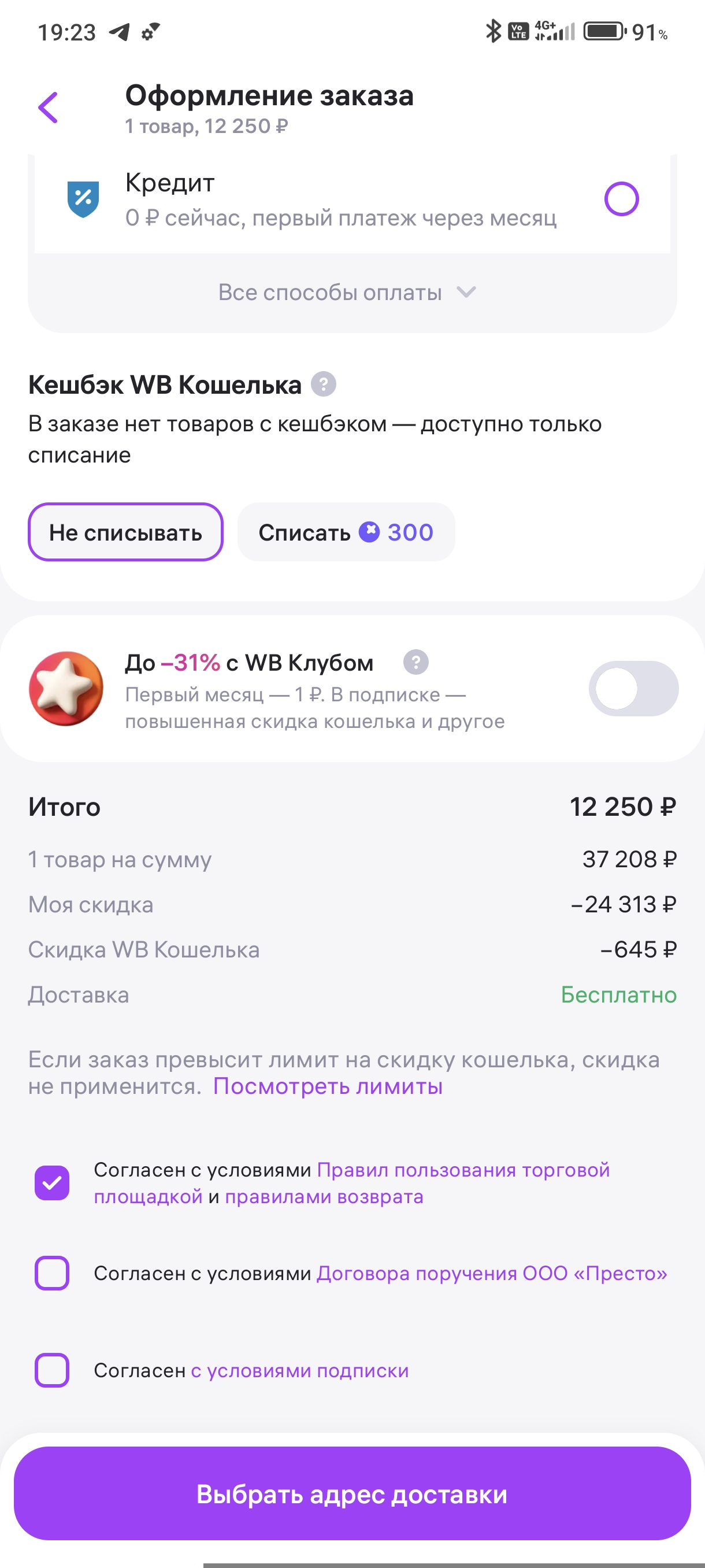Open правилами возврата link
This screenshot has width=705, height=1568.
(324, 1197)
